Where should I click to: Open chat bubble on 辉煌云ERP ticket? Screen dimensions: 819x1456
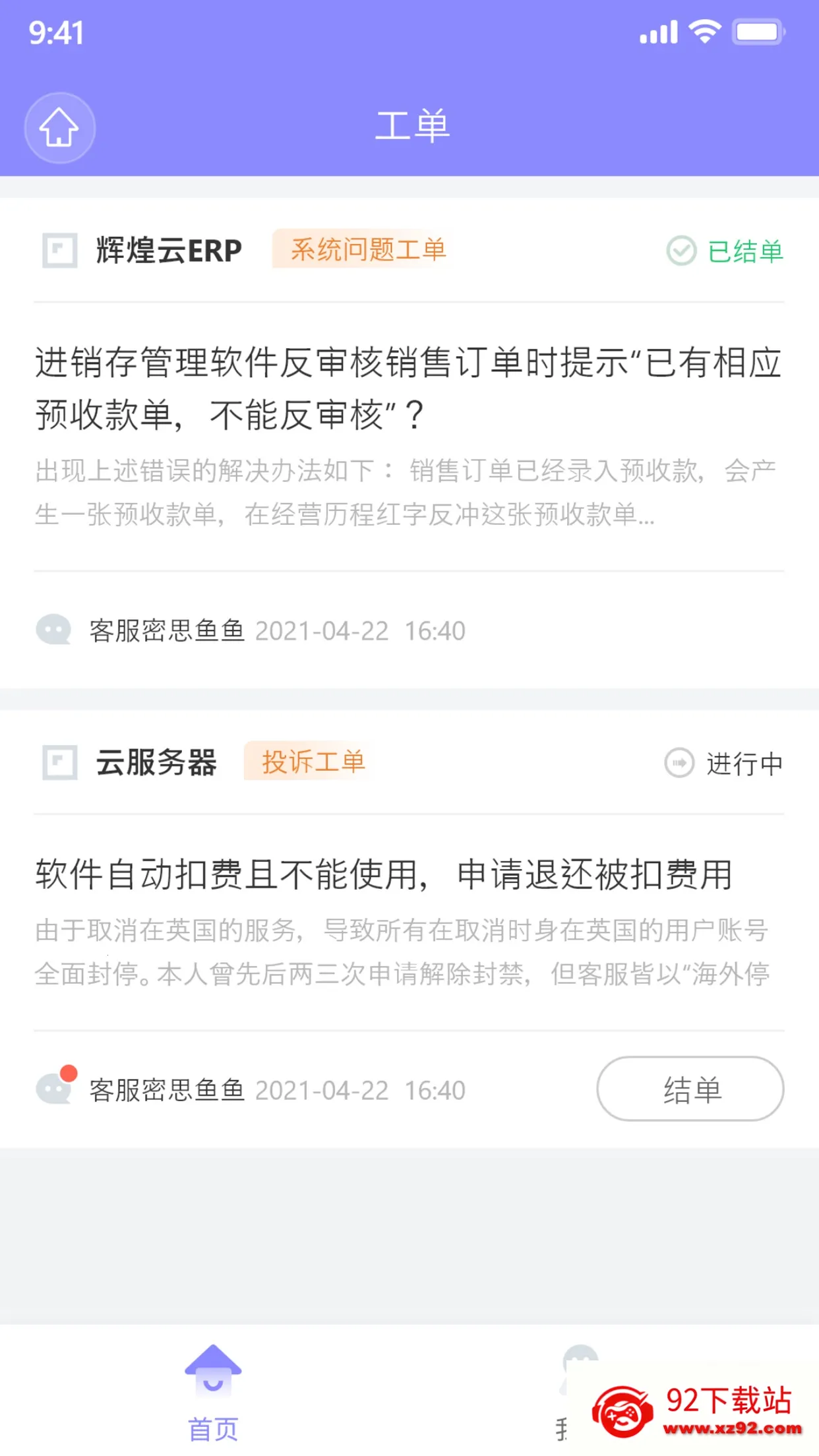53,630
